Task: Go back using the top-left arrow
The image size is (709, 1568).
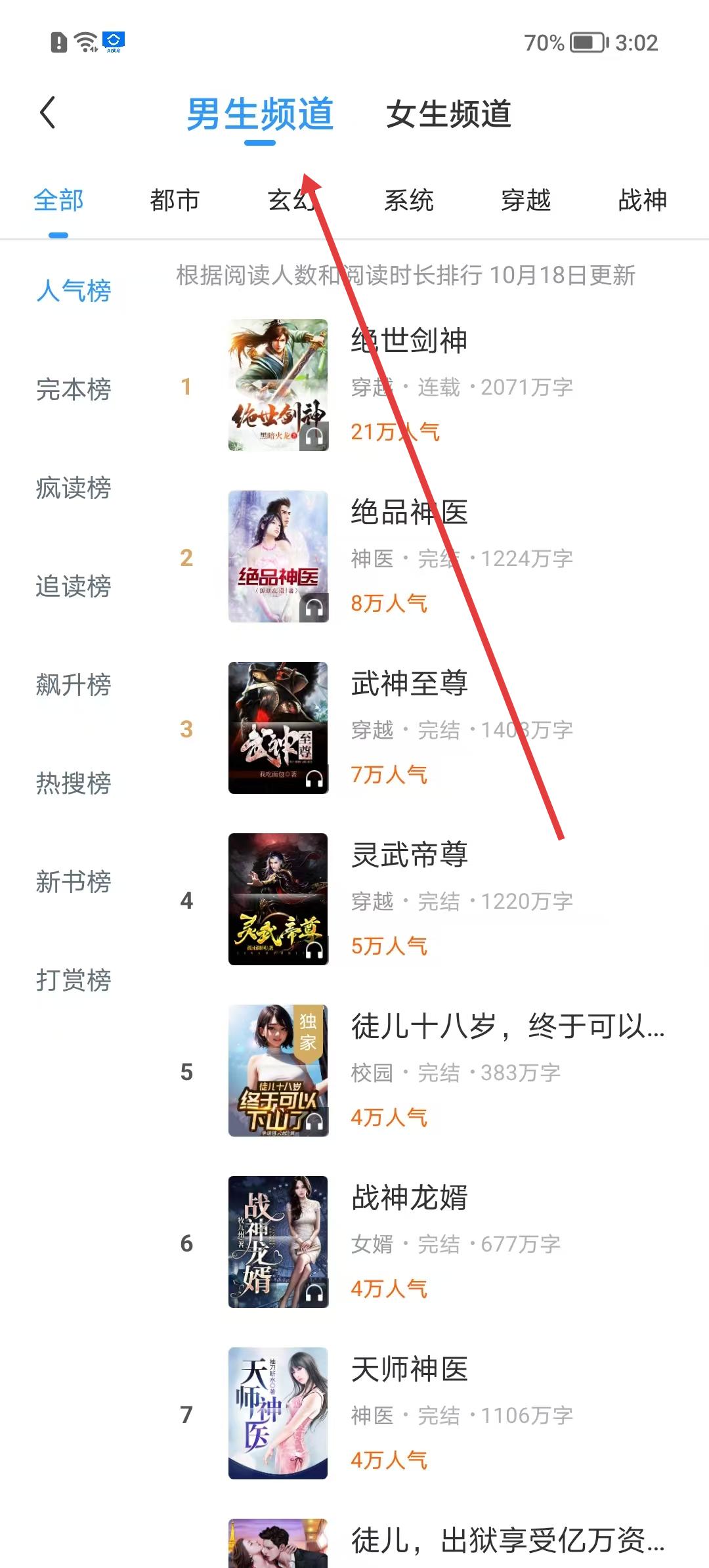Action: (x=47, y=113)
